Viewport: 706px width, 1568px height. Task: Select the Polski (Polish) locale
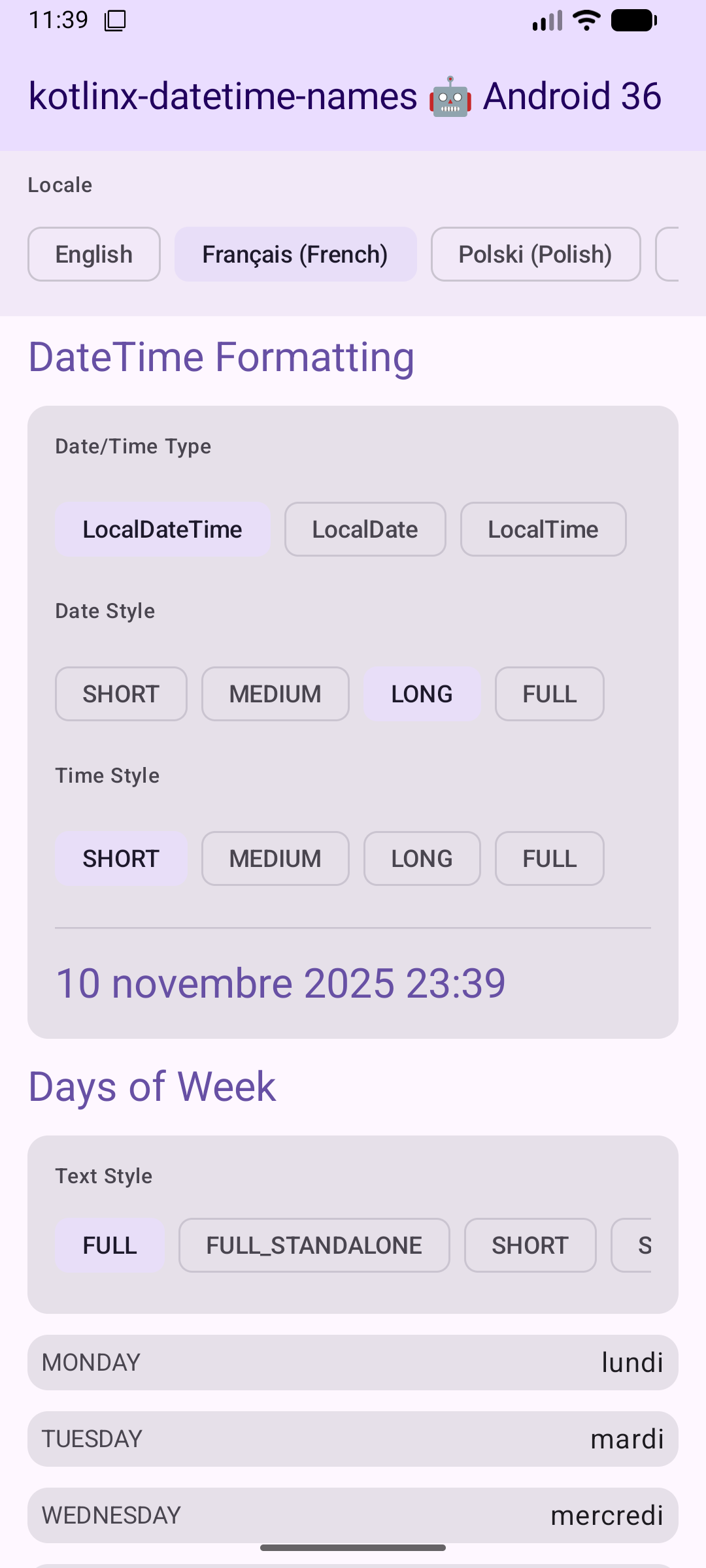point(535,254)
